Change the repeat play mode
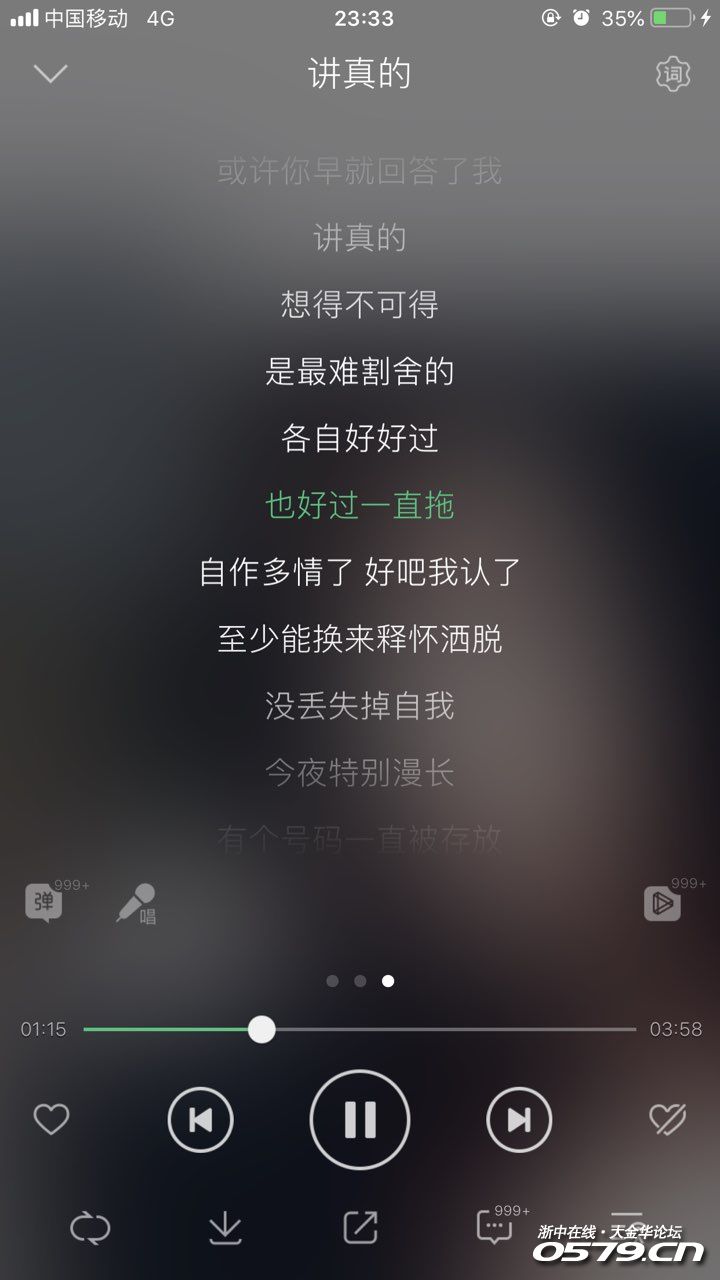The image size is (720, 1280). 90,1228
